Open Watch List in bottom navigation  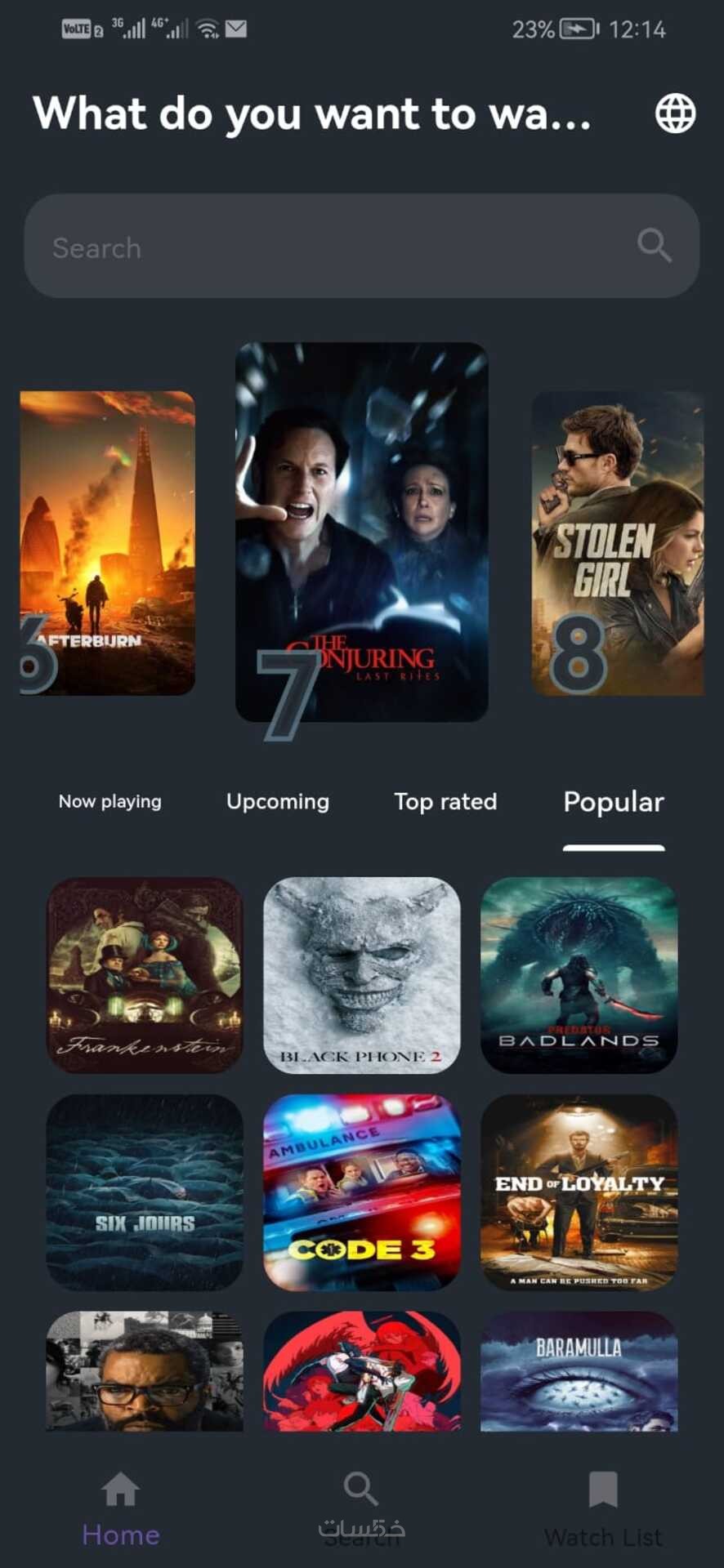[603, 1508]
